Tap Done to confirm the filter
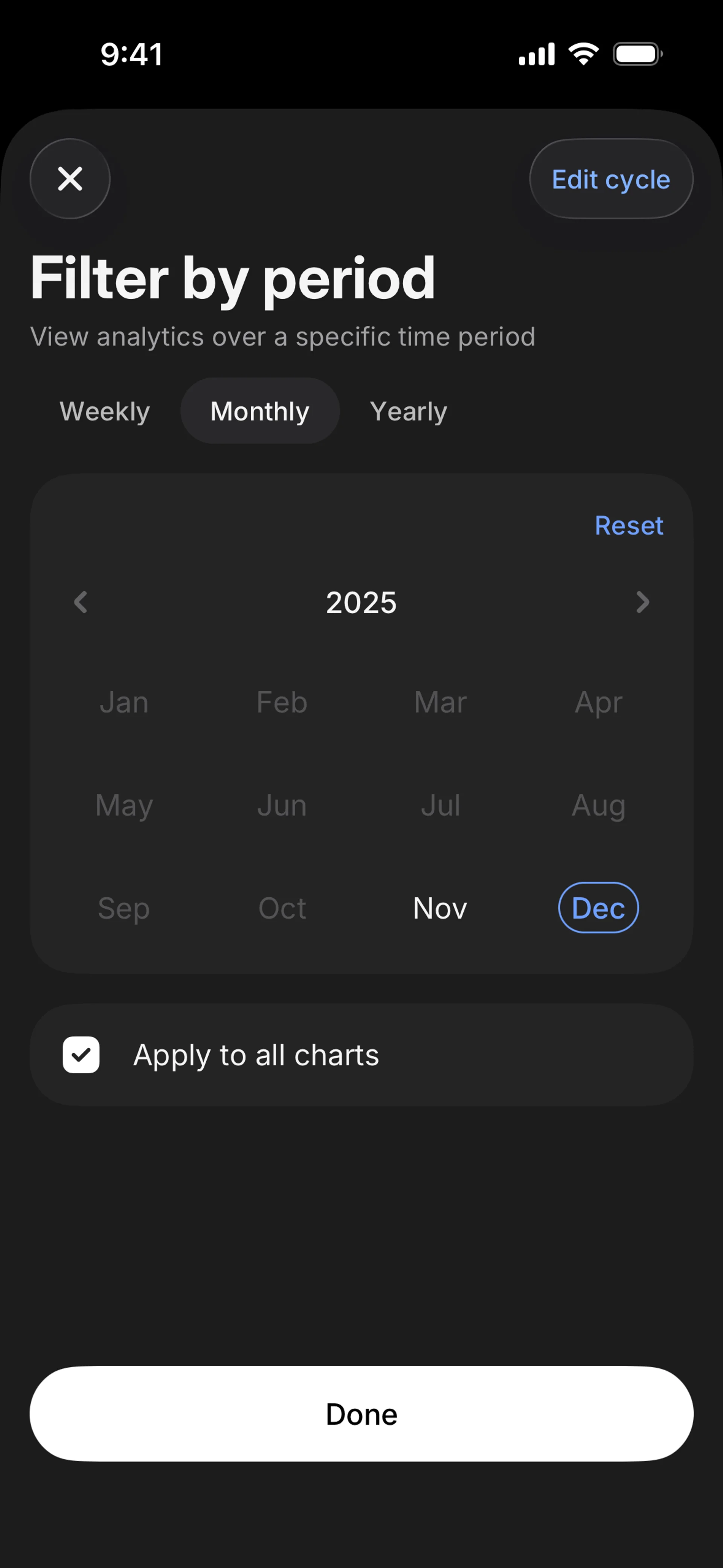 pos(361,1414)
